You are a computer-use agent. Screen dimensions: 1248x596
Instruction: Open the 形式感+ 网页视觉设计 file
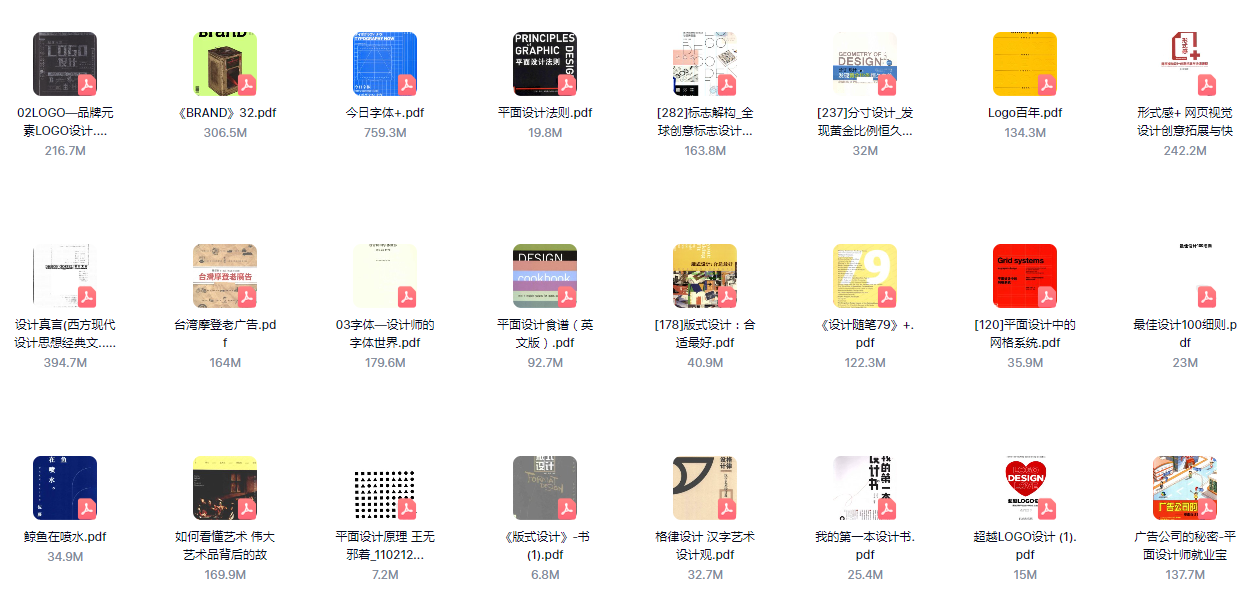(1185, 64)
